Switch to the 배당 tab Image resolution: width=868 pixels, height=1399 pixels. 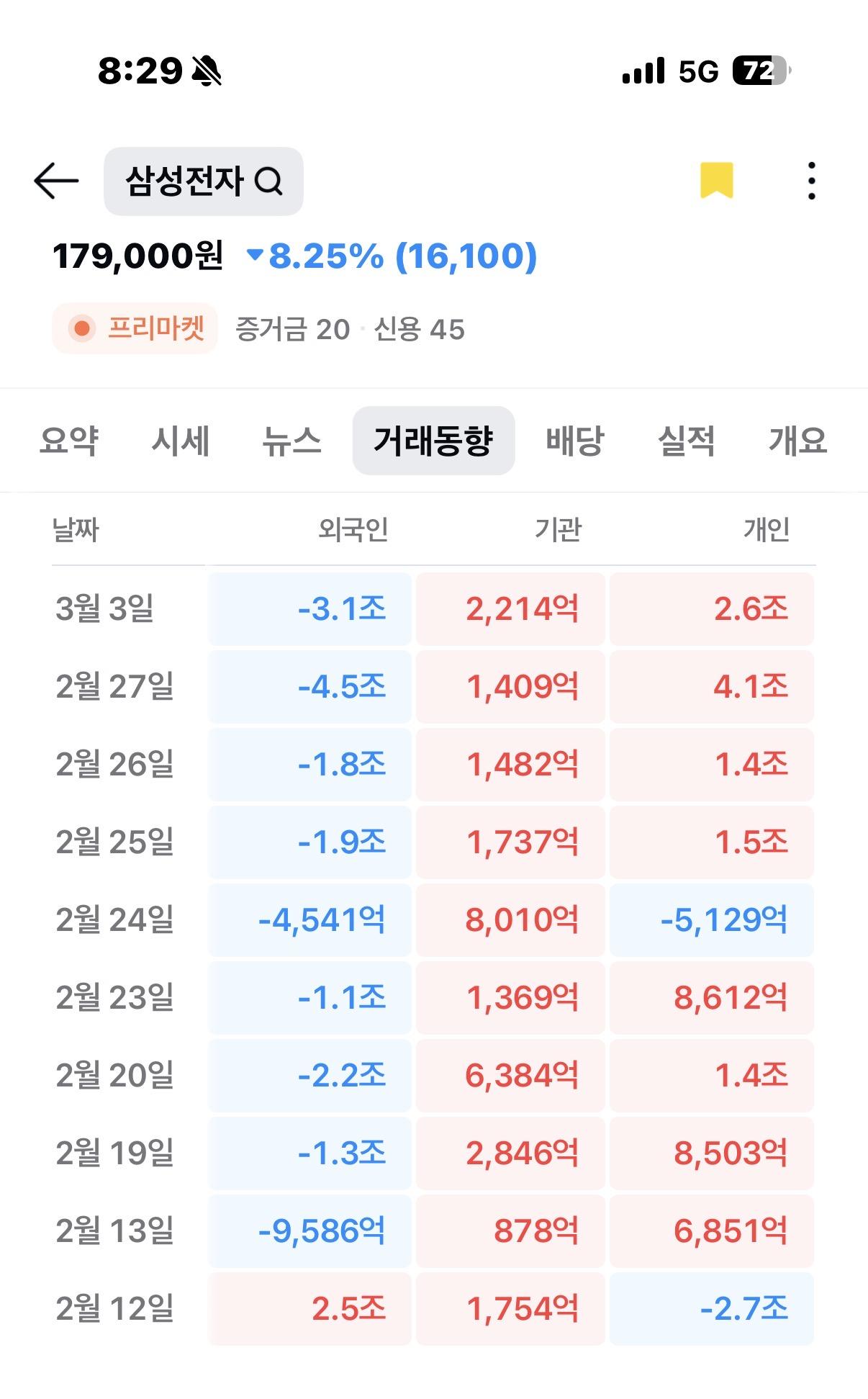click(574, 441)
